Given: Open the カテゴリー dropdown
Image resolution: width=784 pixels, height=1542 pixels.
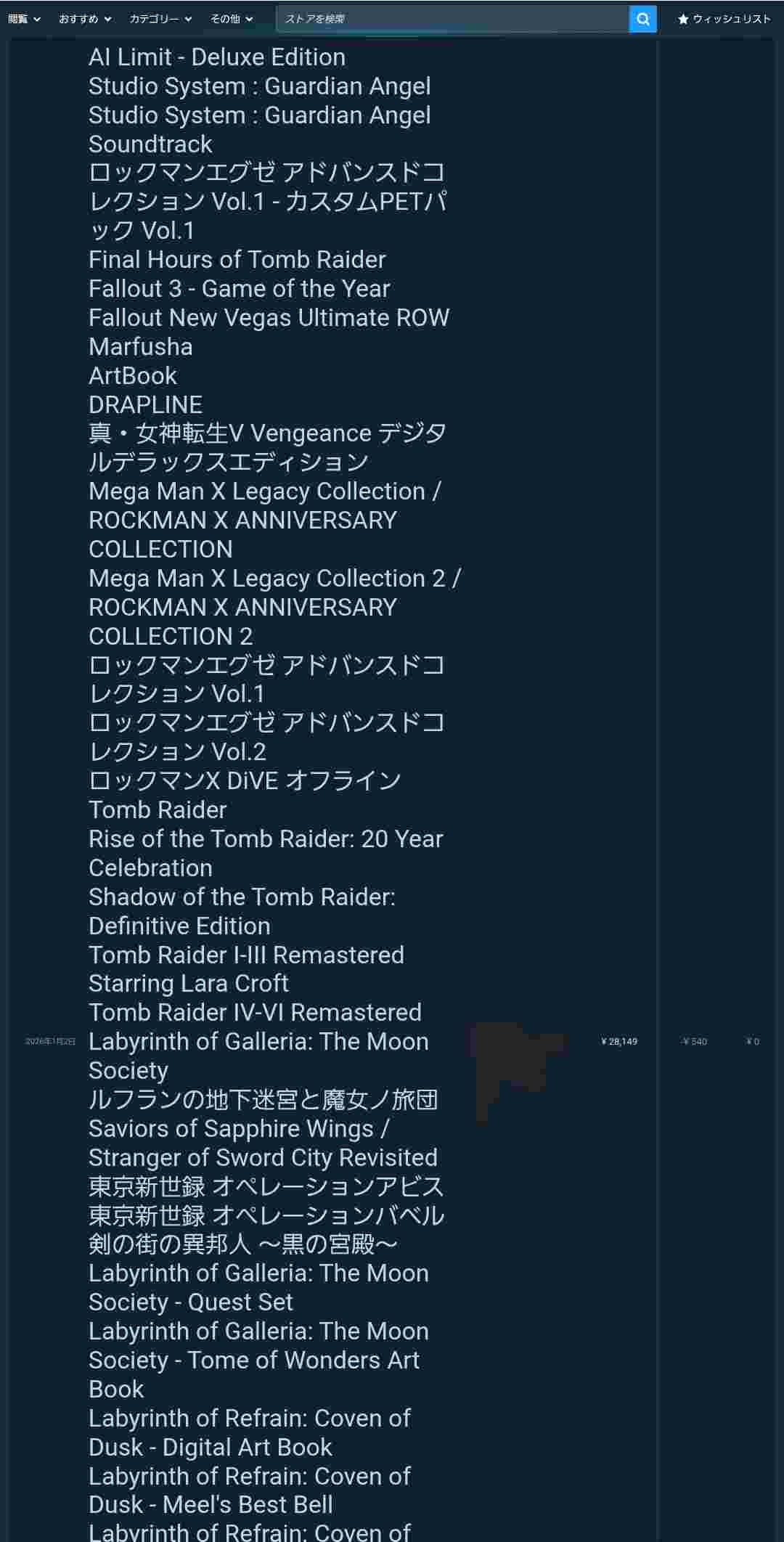Looking at the screenshot, I should 160,19.
